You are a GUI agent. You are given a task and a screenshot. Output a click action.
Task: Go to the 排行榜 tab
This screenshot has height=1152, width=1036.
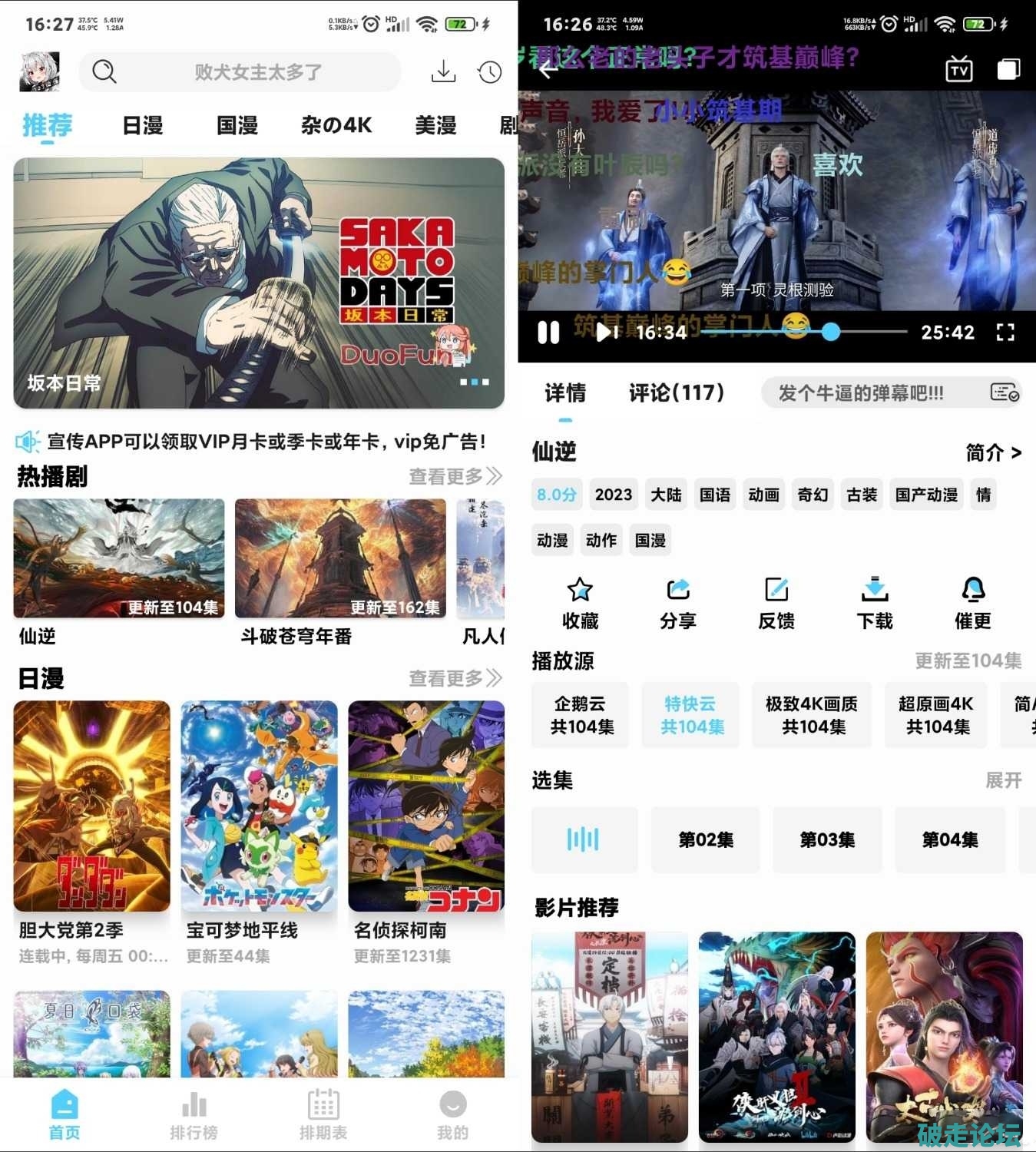click(x=194, y=1115)
